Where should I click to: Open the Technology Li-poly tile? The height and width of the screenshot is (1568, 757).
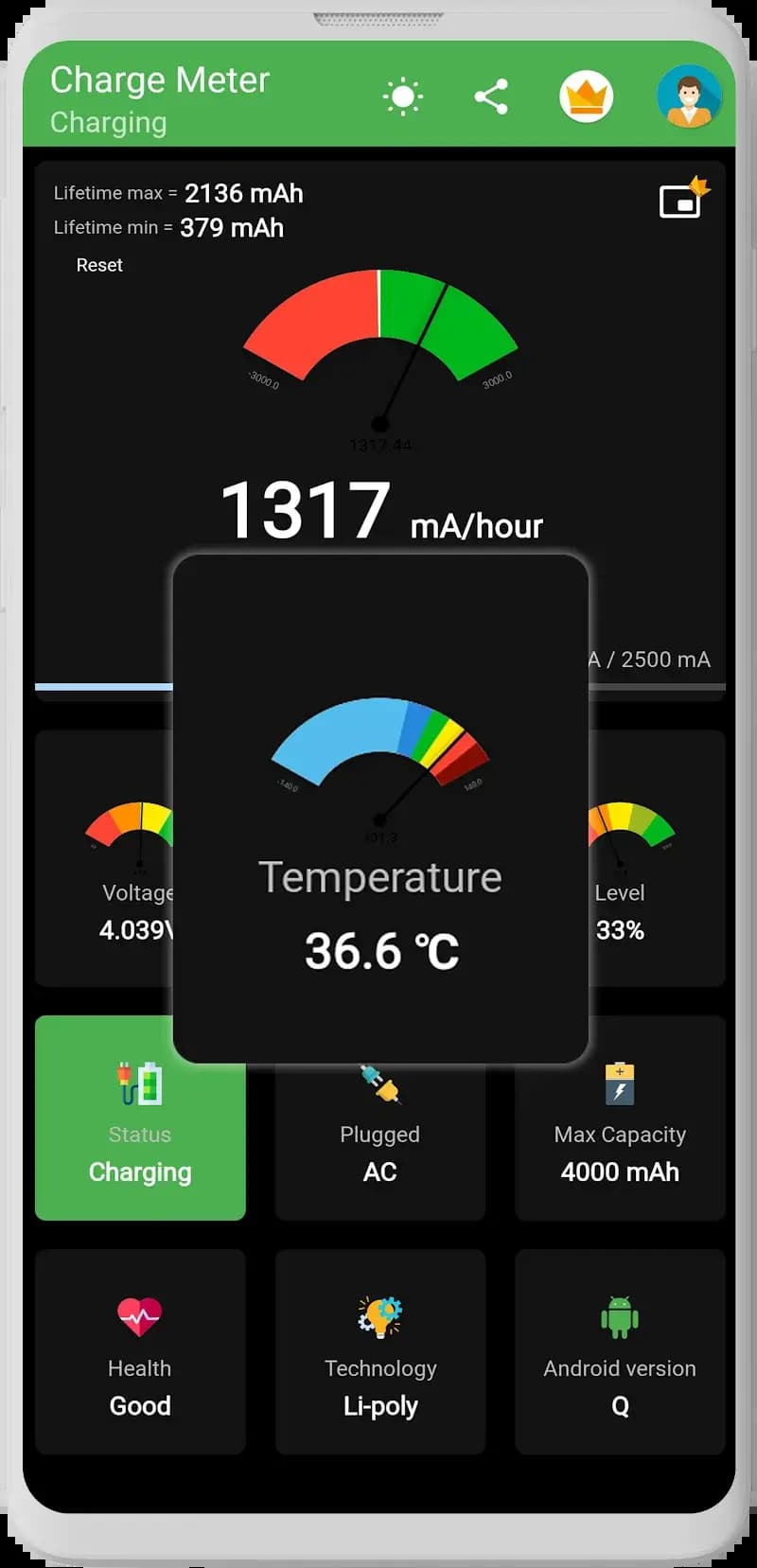click(380, 1351)
